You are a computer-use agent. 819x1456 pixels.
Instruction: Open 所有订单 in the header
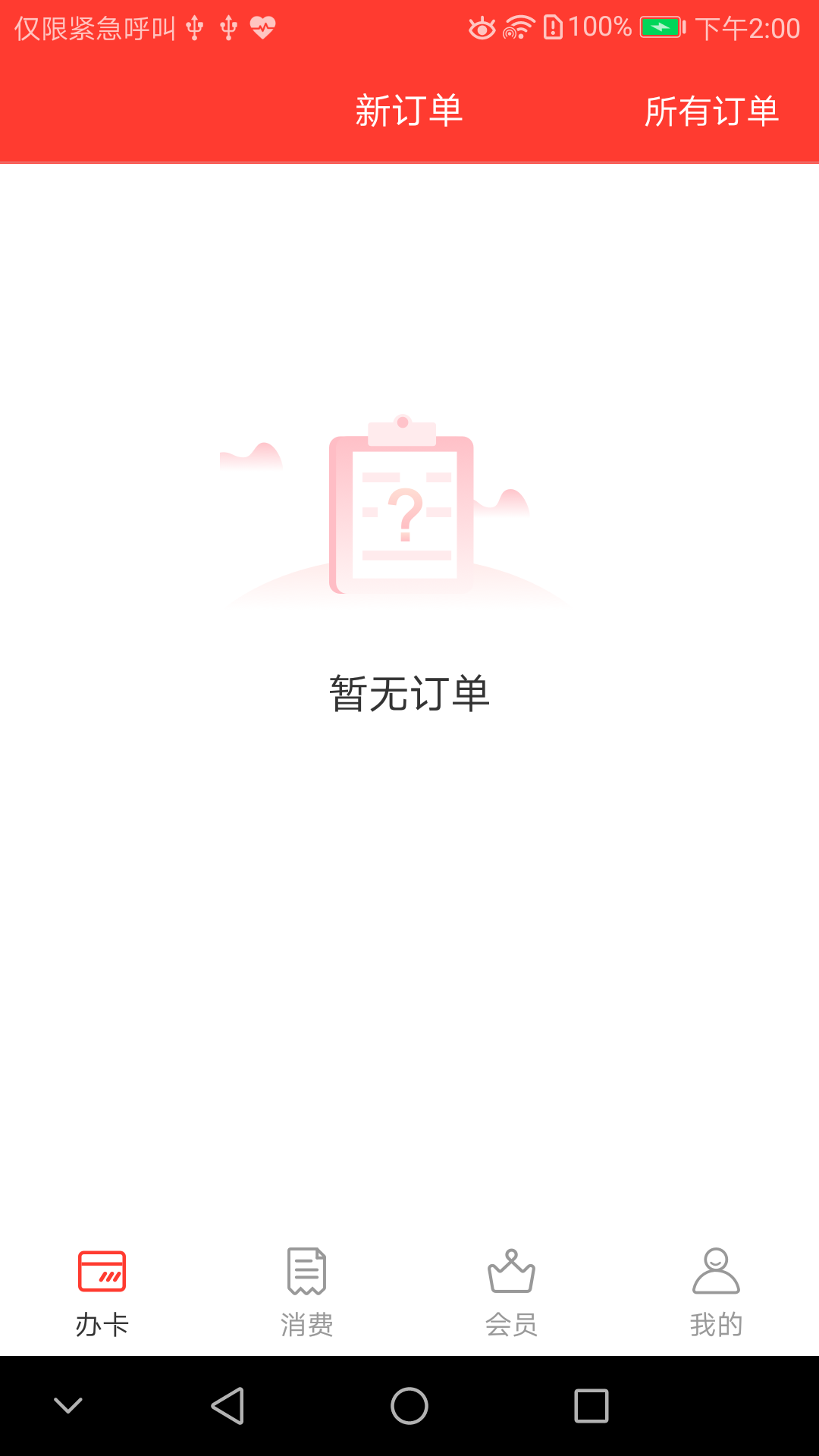coord(711,111)
